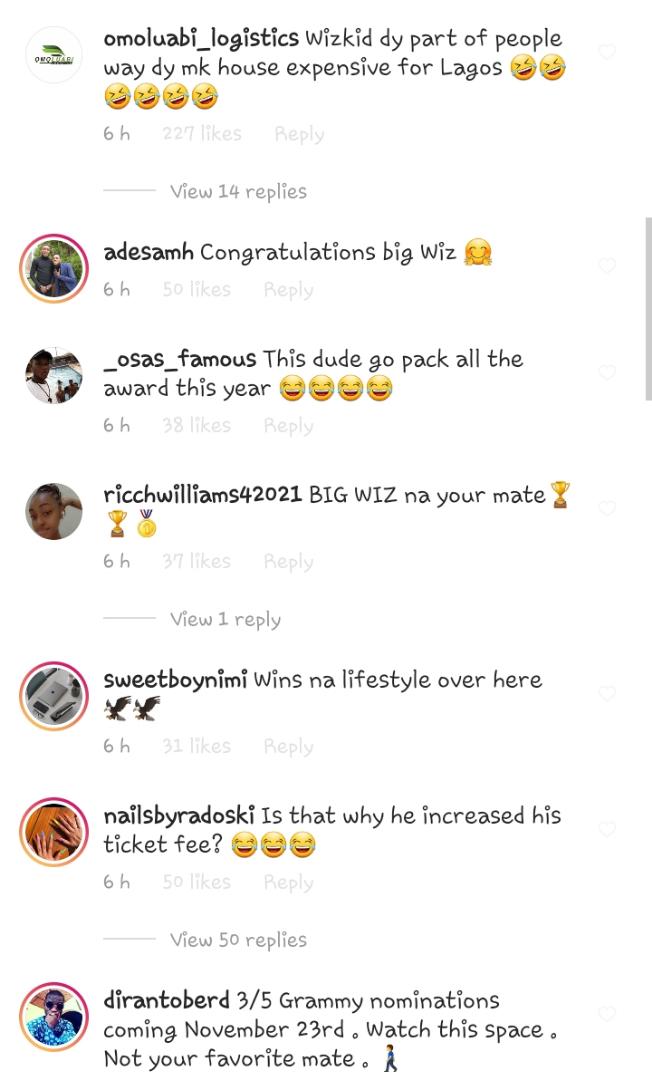
Task: Like nailsbyradoski's ticket fee comment
Action: (x=606, y=829)
